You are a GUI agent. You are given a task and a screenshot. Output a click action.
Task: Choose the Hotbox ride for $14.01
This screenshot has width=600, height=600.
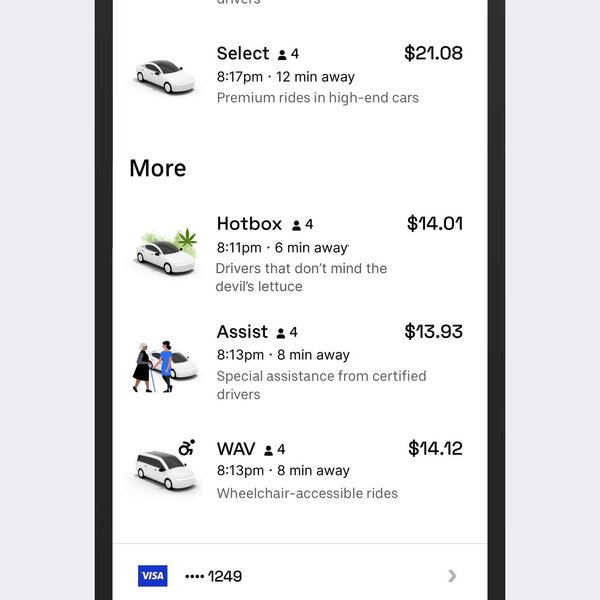coord(300,253)
